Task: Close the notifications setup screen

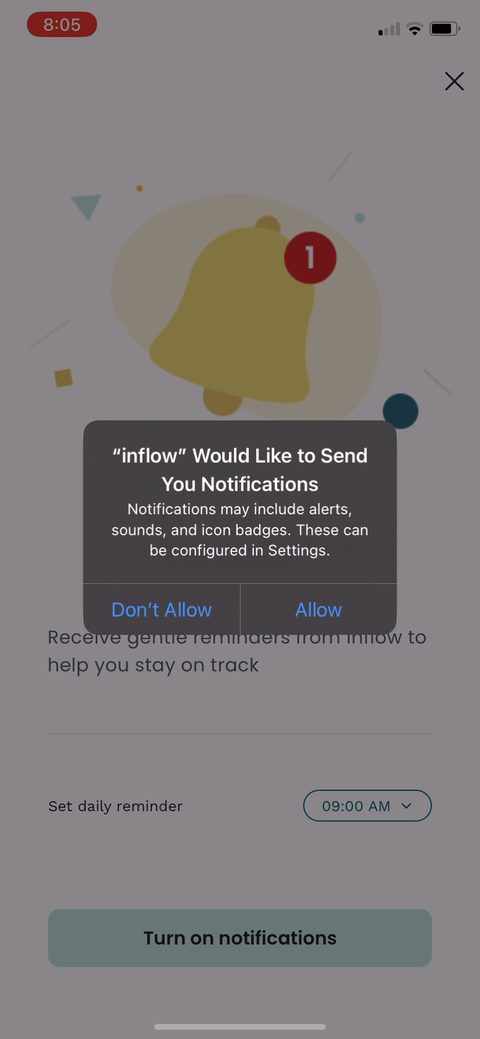Action: point(454,82)
